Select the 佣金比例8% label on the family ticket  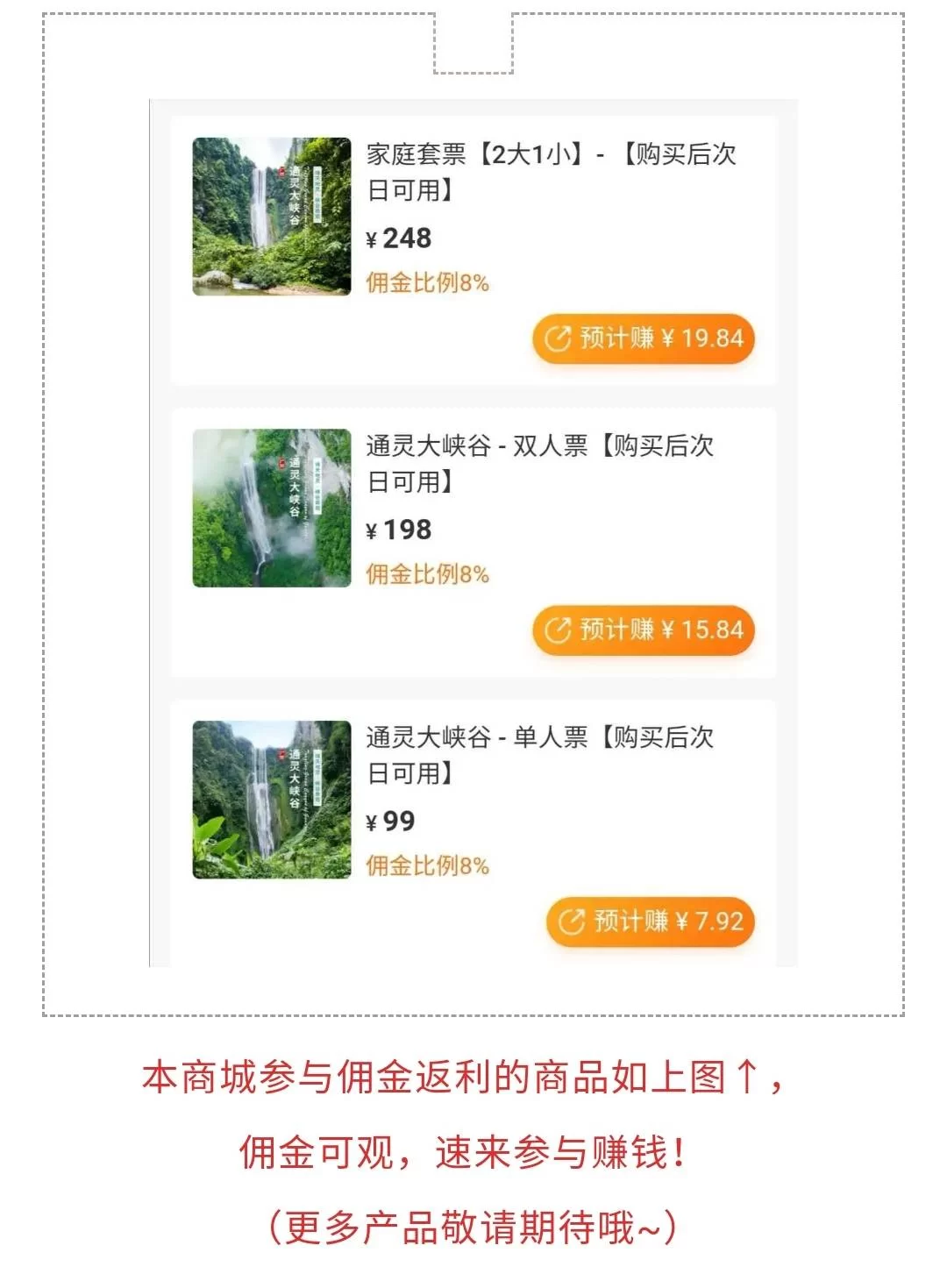click(x=427, y=282)
